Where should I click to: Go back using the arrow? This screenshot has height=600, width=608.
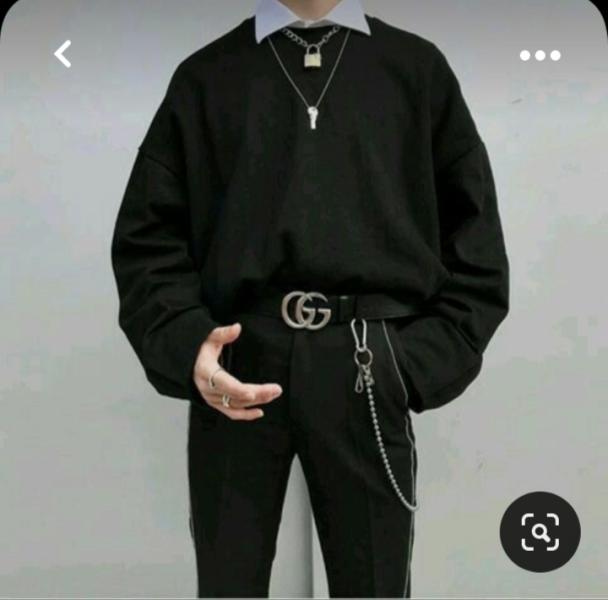tap(63, 54)
